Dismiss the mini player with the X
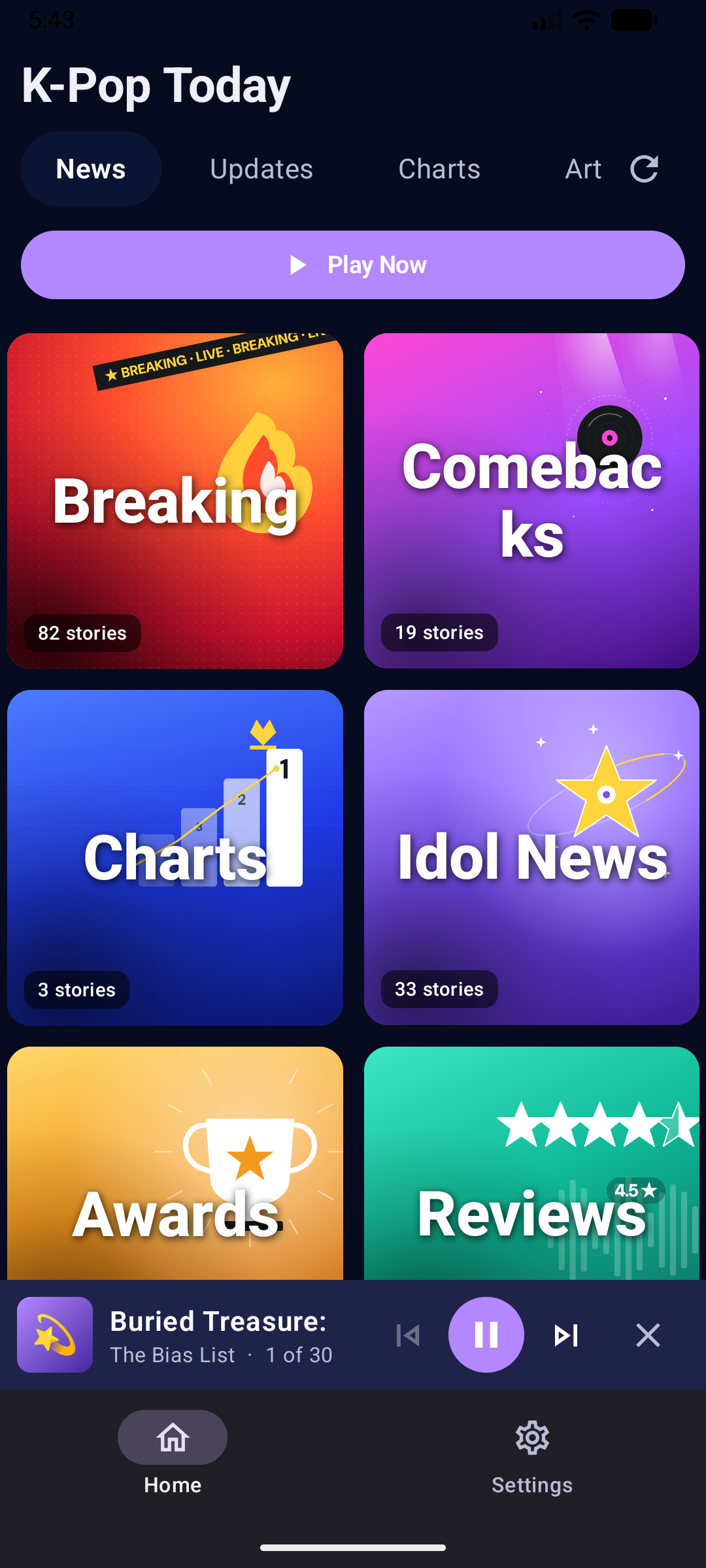This screenshot has height=1568, width=706. pyautogui.click(x=648, y=1335)
